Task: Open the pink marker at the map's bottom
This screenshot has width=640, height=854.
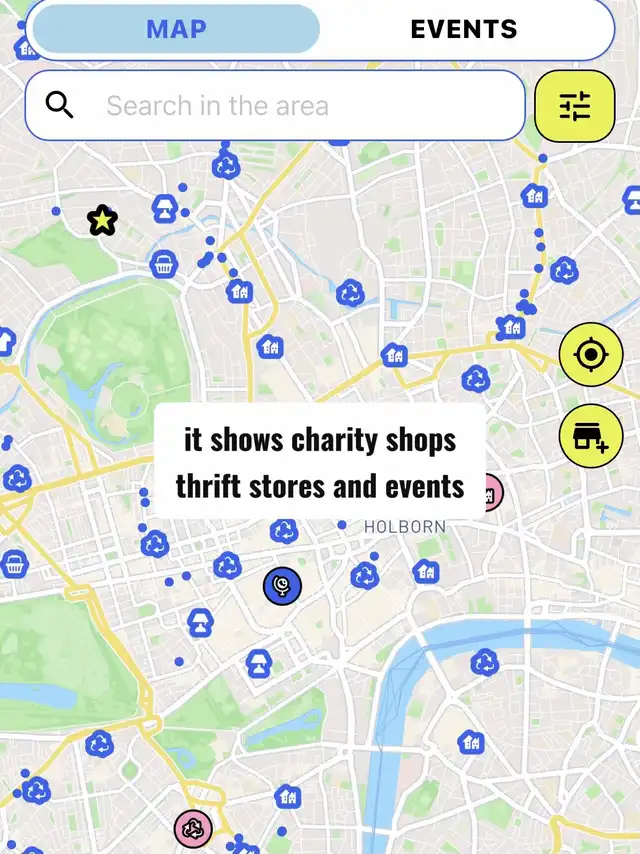Action: coord(192,828)
